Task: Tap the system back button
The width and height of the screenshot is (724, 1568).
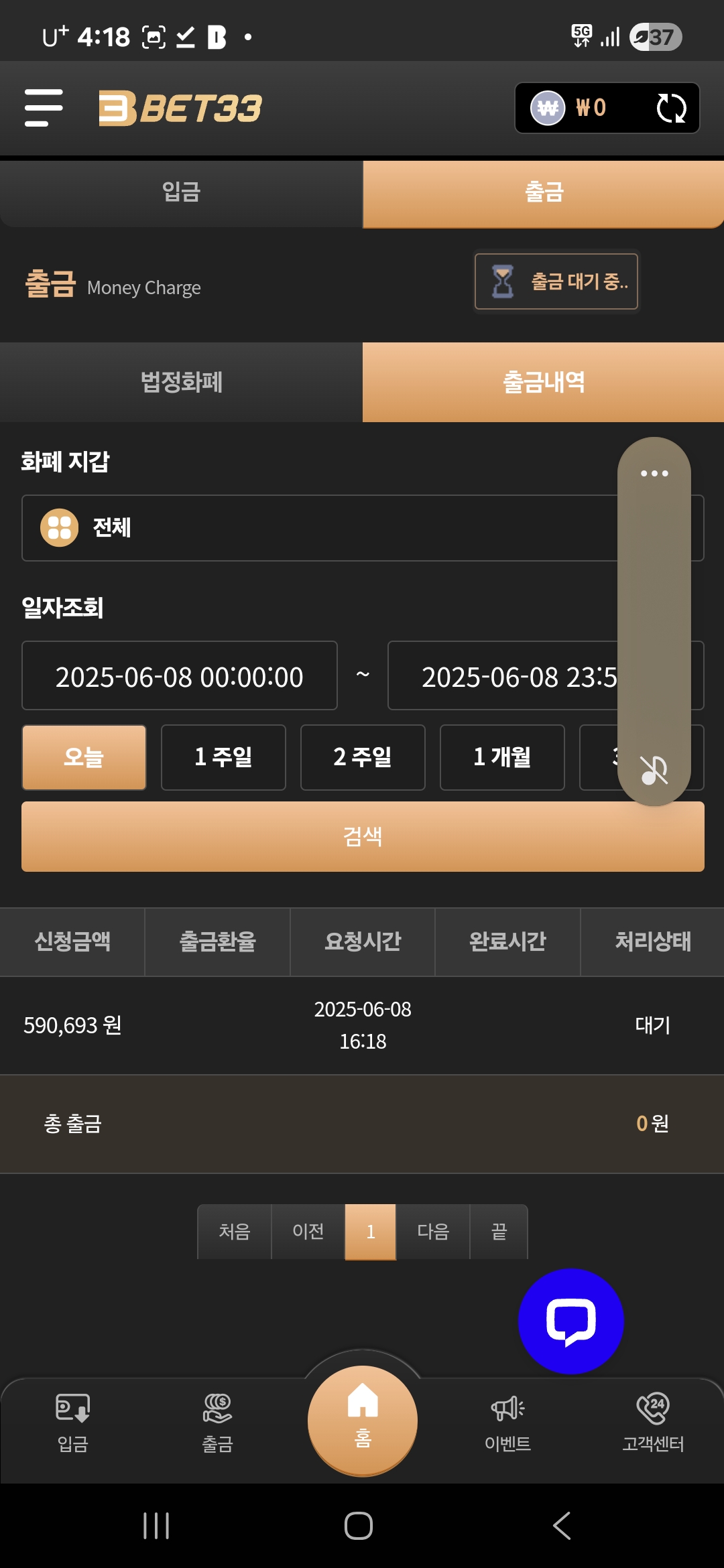Action: click(x=562, y=1526)
